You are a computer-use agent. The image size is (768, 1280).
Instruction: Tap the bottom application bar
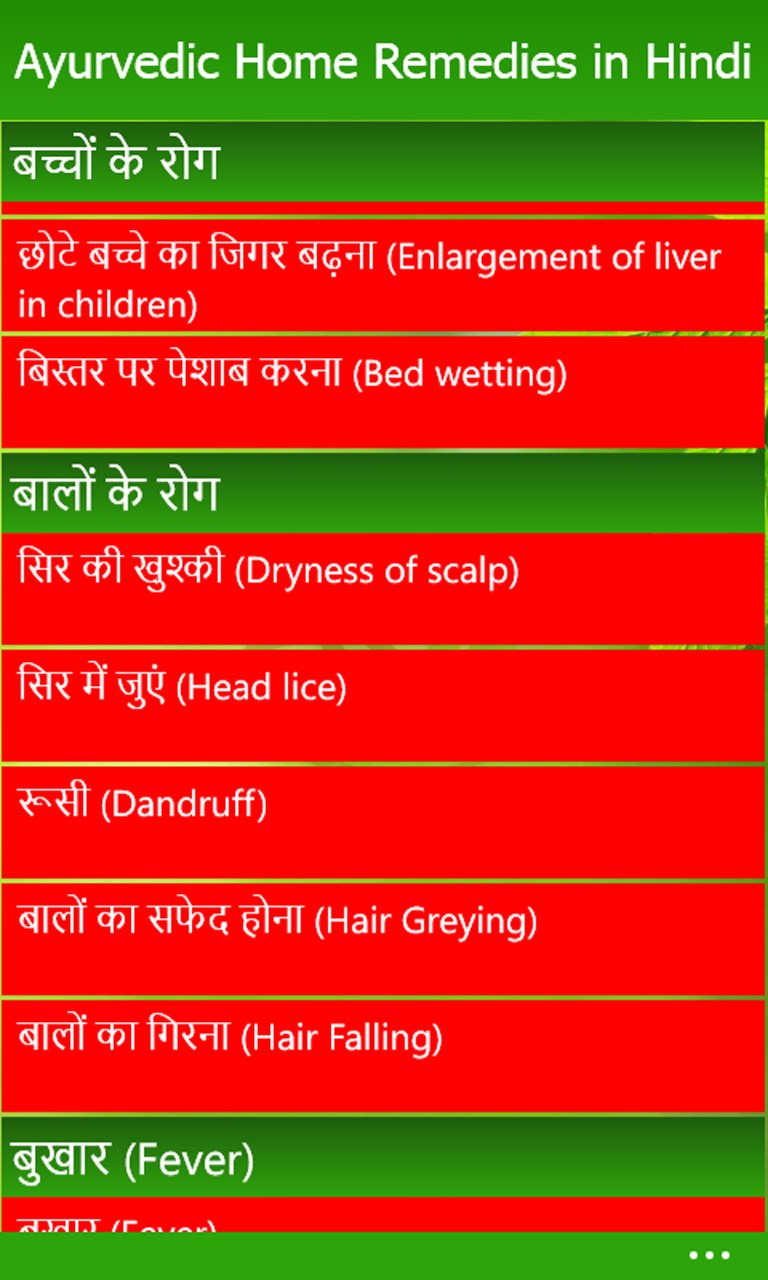[384, 1255]
